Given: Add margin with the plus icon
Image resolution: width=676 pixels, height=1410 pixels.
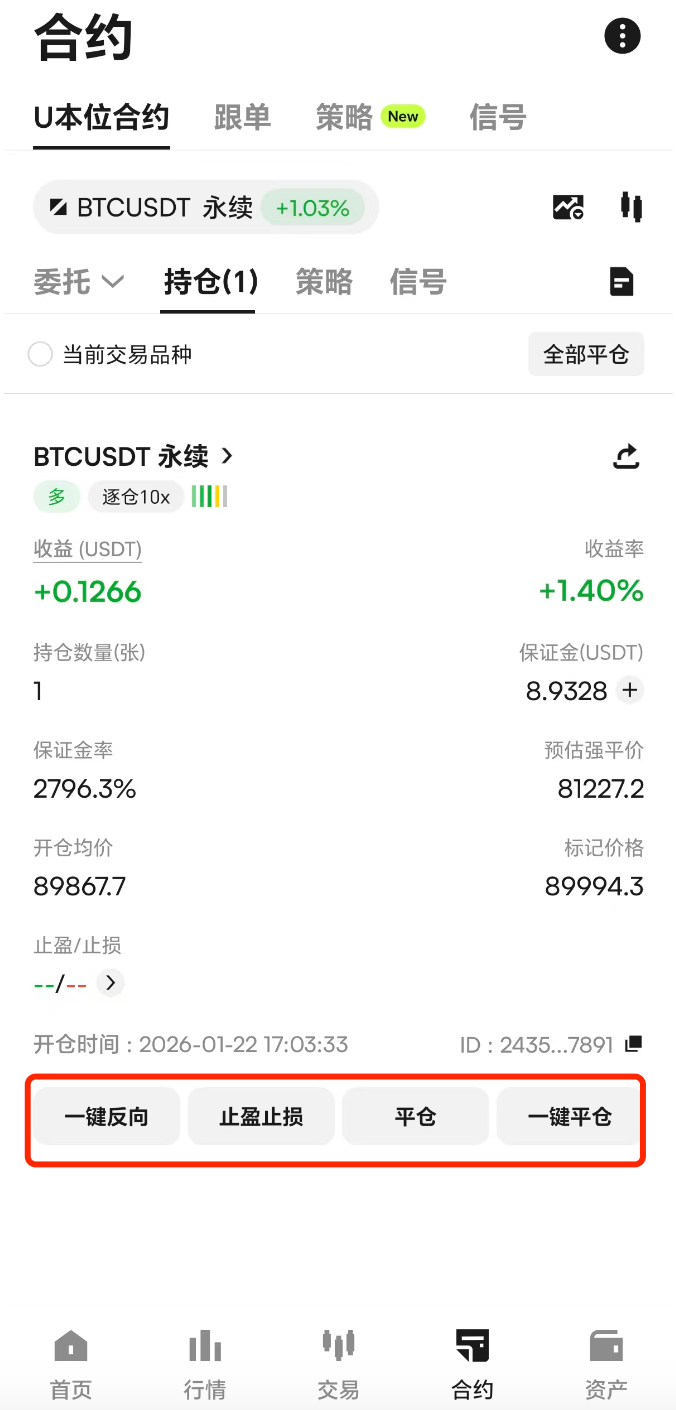Looking at the screenshot, I should (630, 690).
